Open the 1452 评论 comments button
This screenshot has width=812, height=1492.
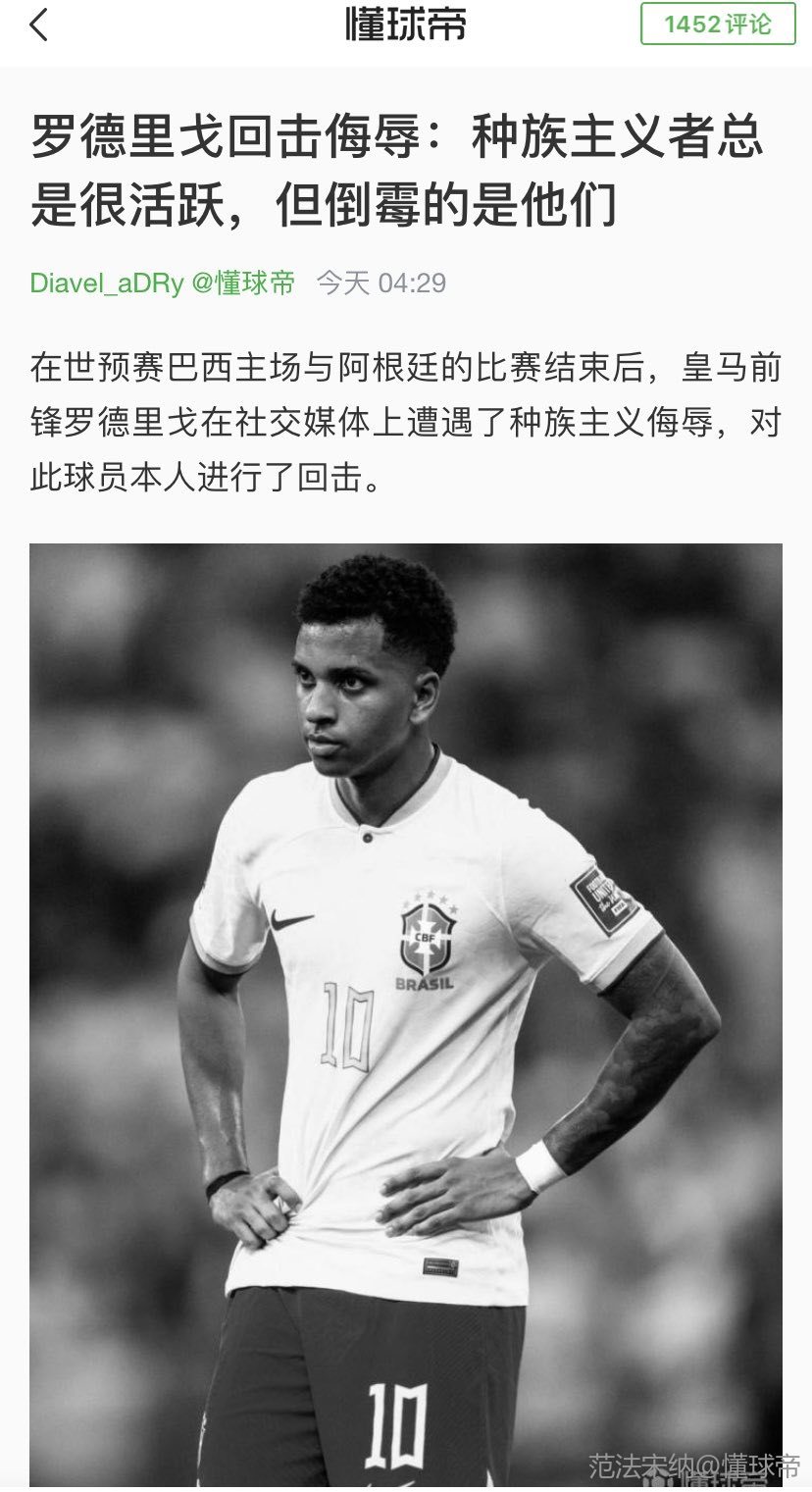click(718, 25)
